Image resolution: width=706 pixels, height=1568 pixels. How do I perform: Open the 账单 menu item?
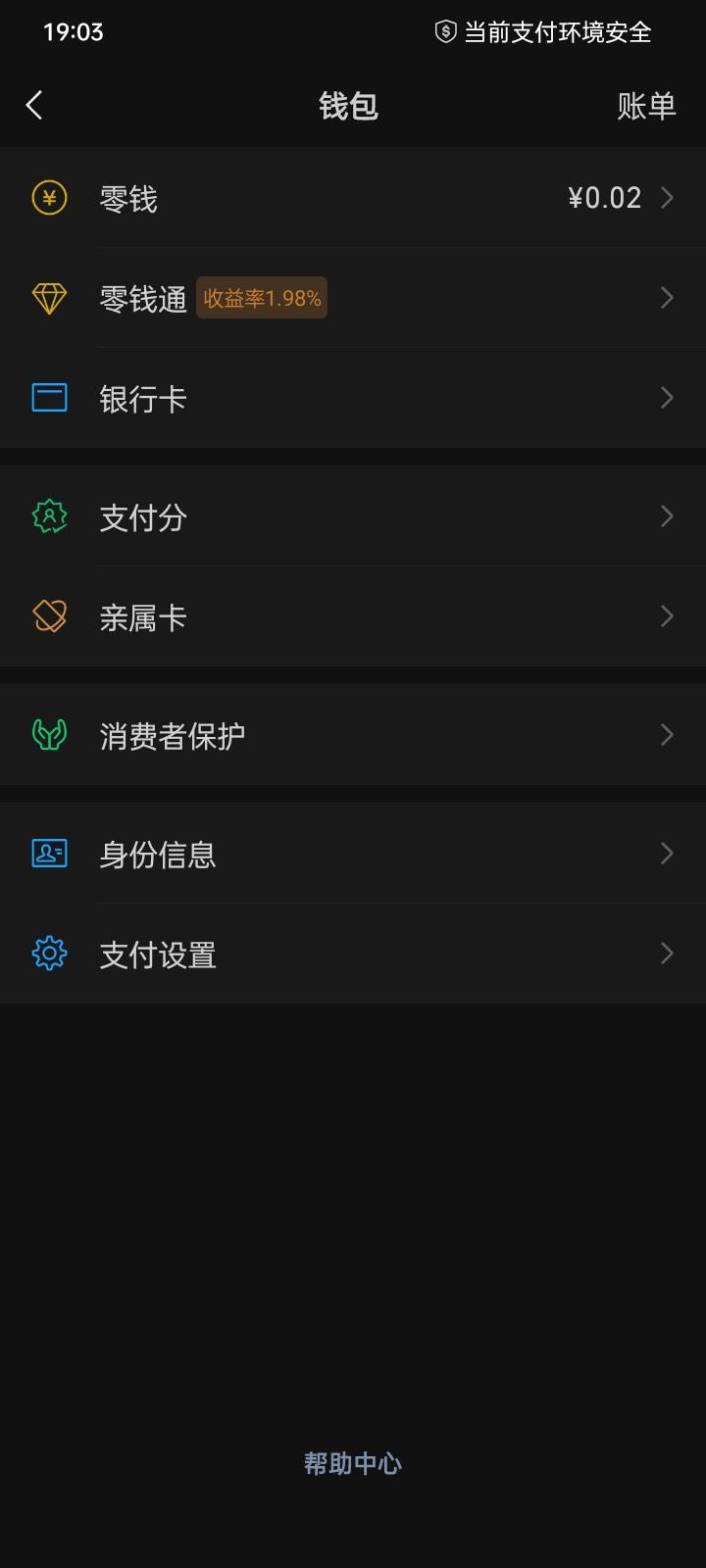click(x=646, y=105)
